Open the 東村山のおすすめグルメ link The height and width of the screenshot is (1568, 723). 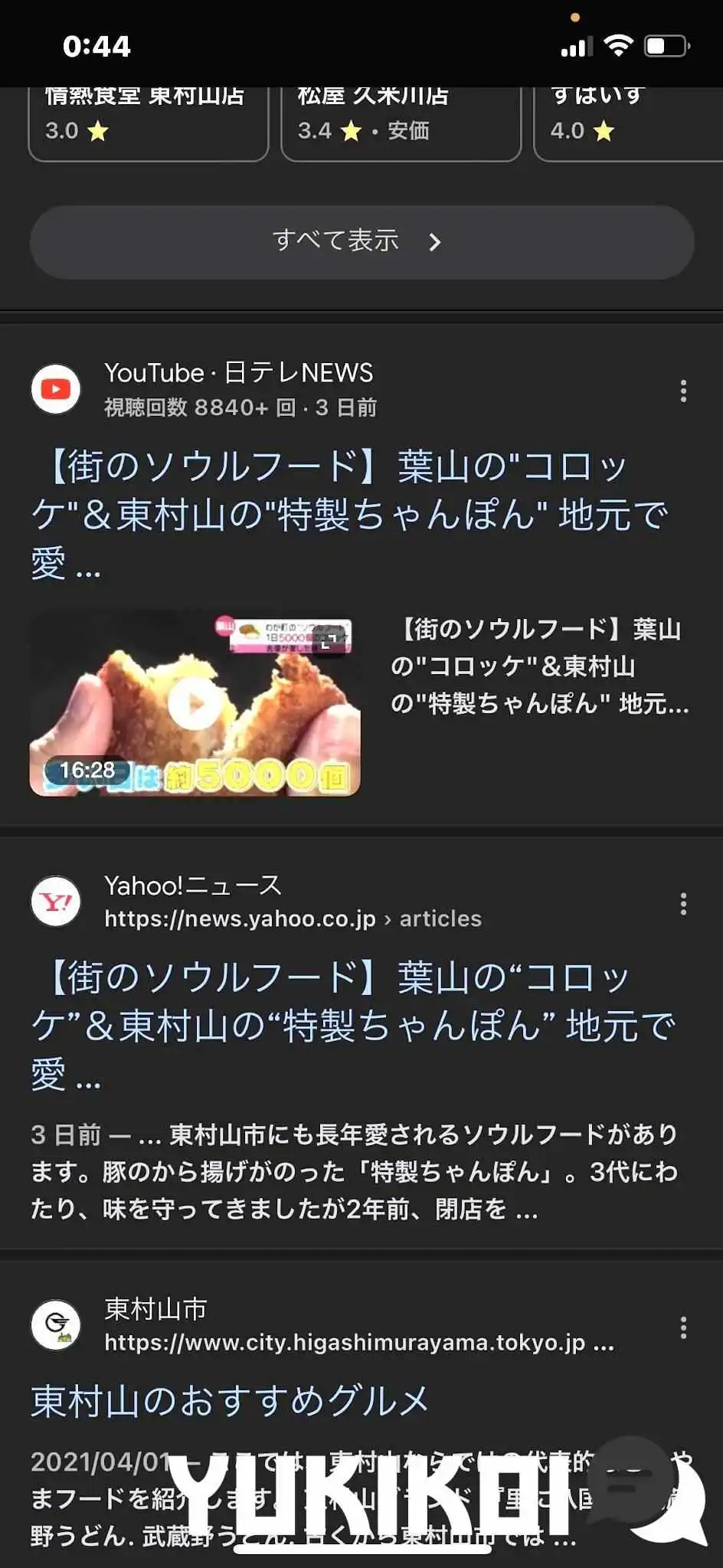pos(229,1400)
